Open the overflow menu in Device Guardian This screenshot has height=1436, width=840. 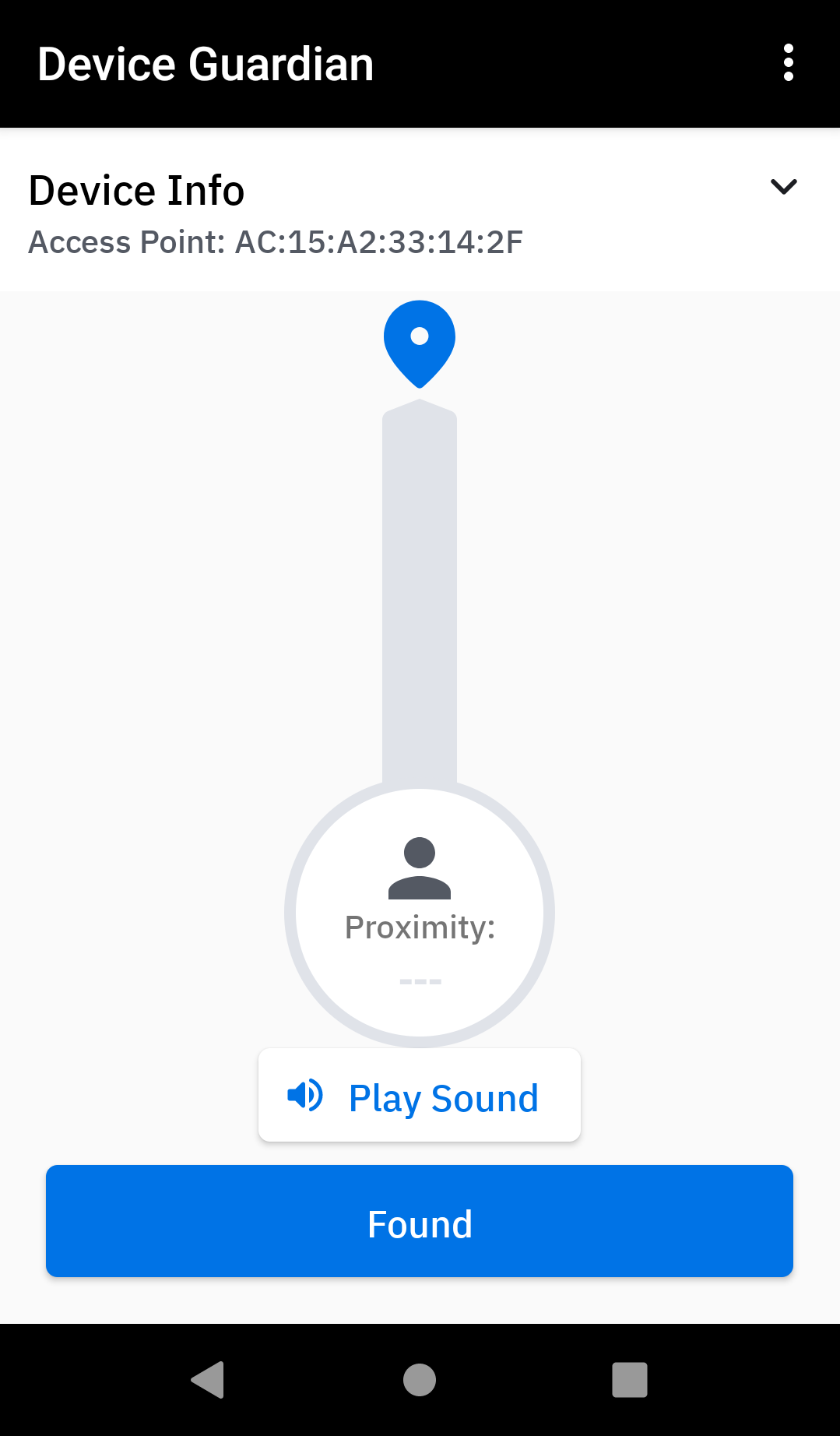[788, 63]
